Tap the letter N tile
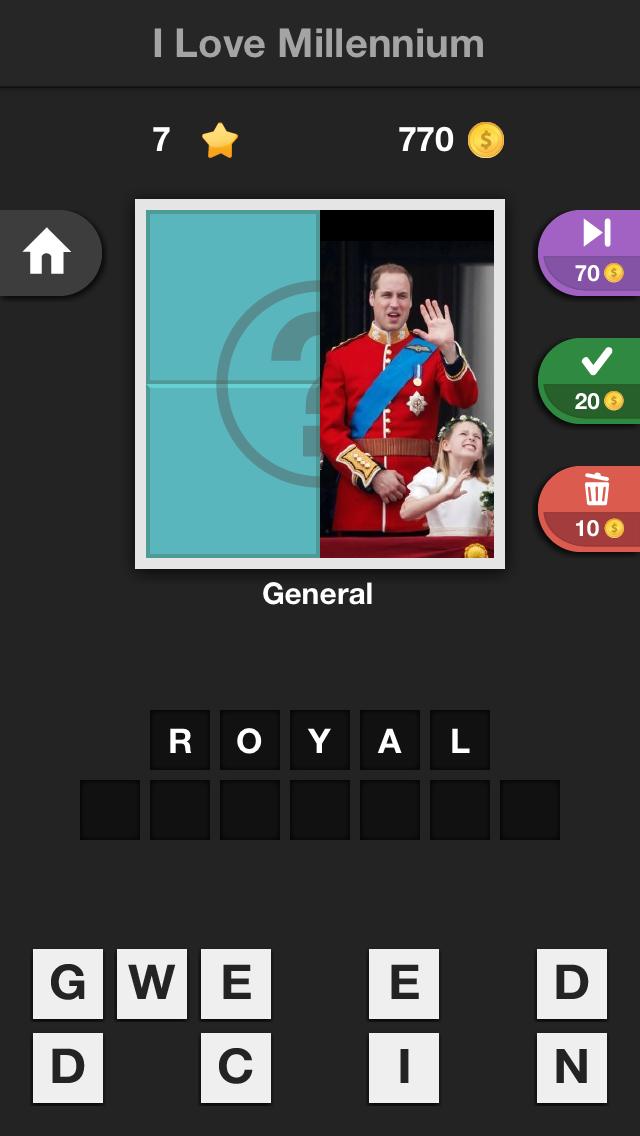 (572, 1068)
